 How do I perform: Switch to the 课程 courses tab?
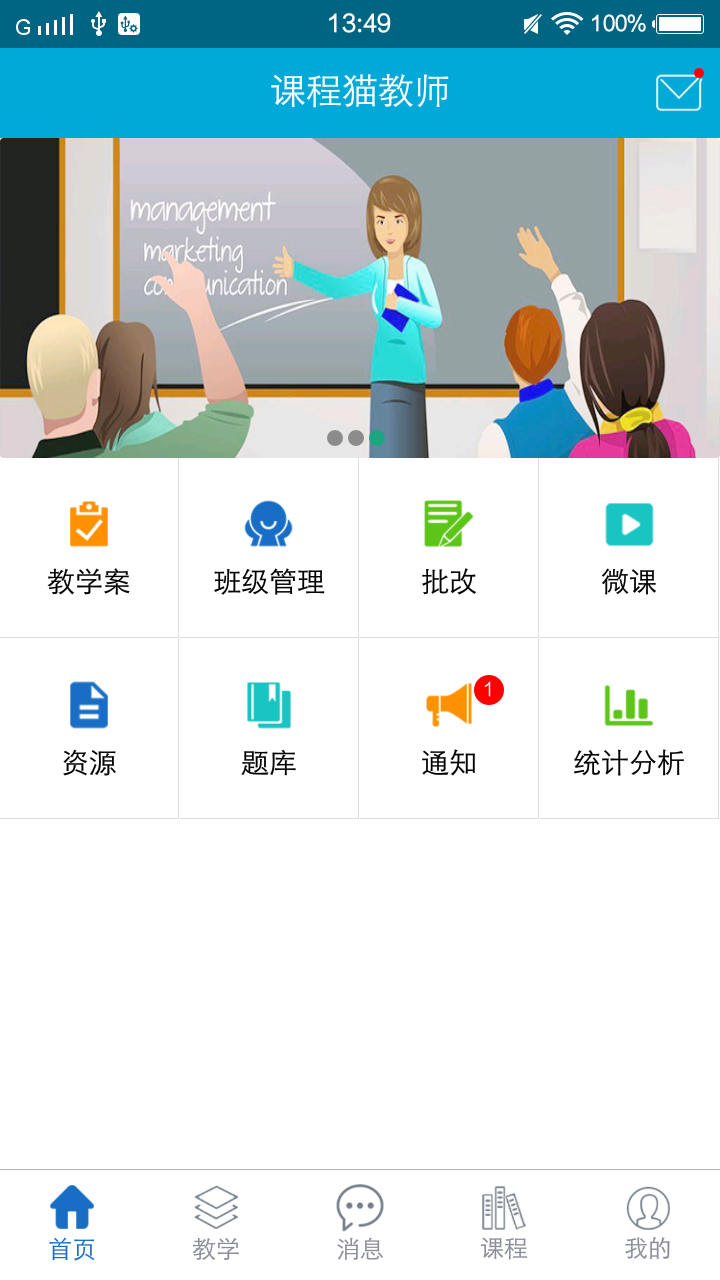pyautogui.click(x=504, y=1223)
